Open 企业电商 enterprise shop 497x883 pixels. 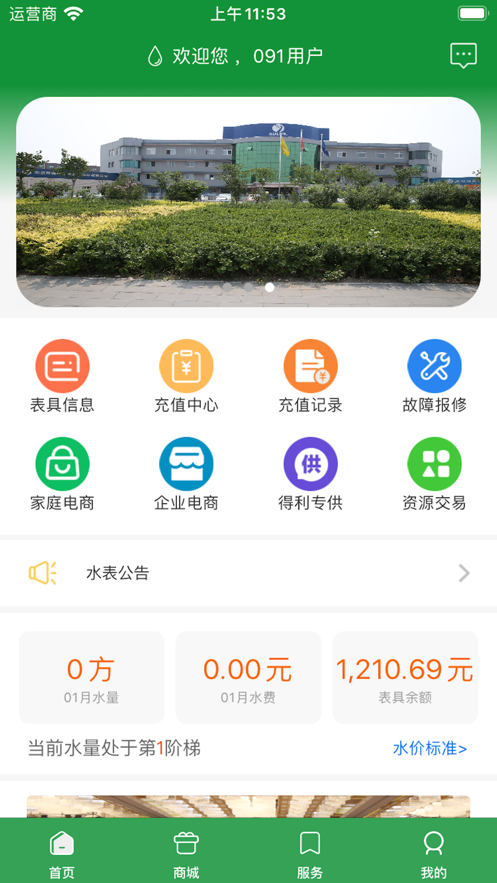point(186,474)
